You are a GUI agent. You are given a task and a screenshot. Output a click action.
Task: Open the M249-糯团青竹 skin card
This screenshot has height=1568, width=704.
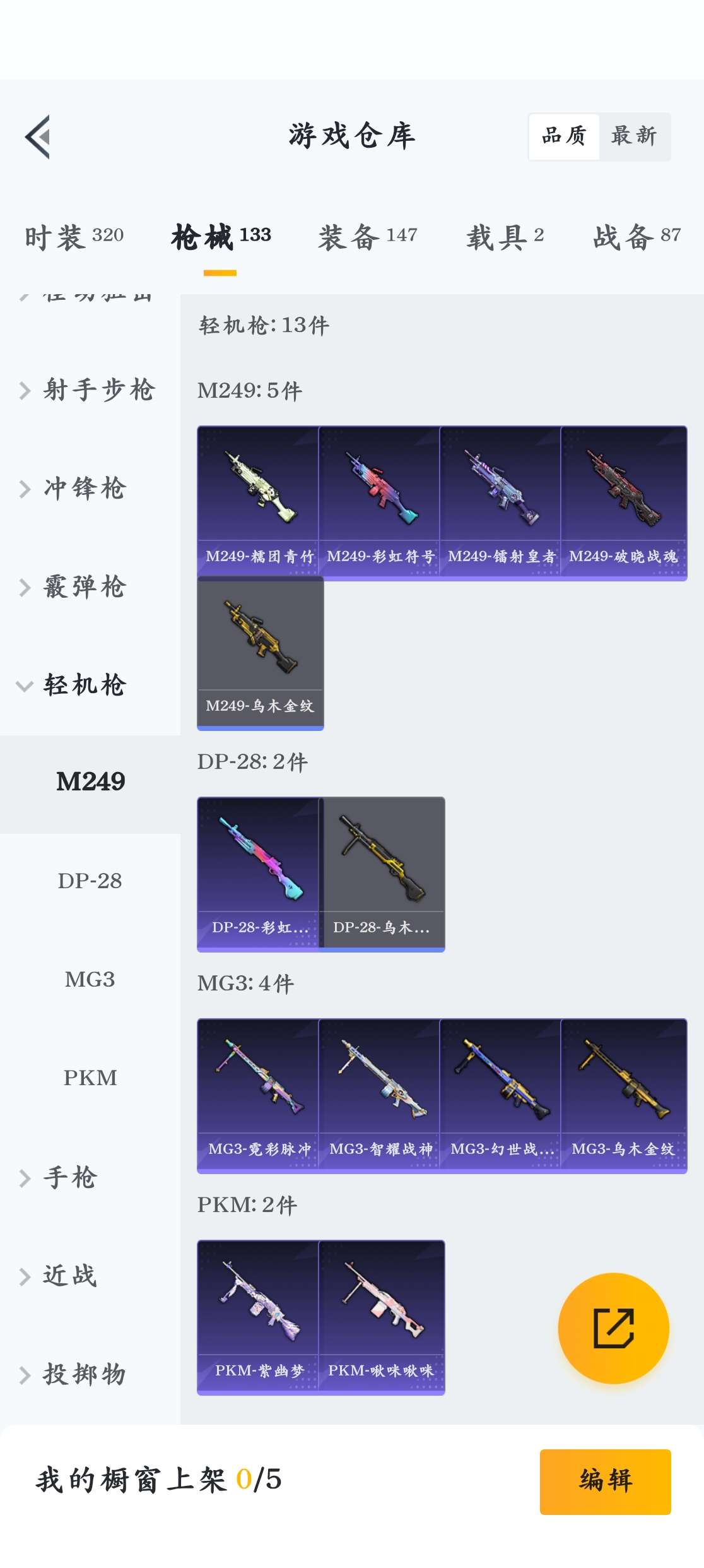[258, 501]
